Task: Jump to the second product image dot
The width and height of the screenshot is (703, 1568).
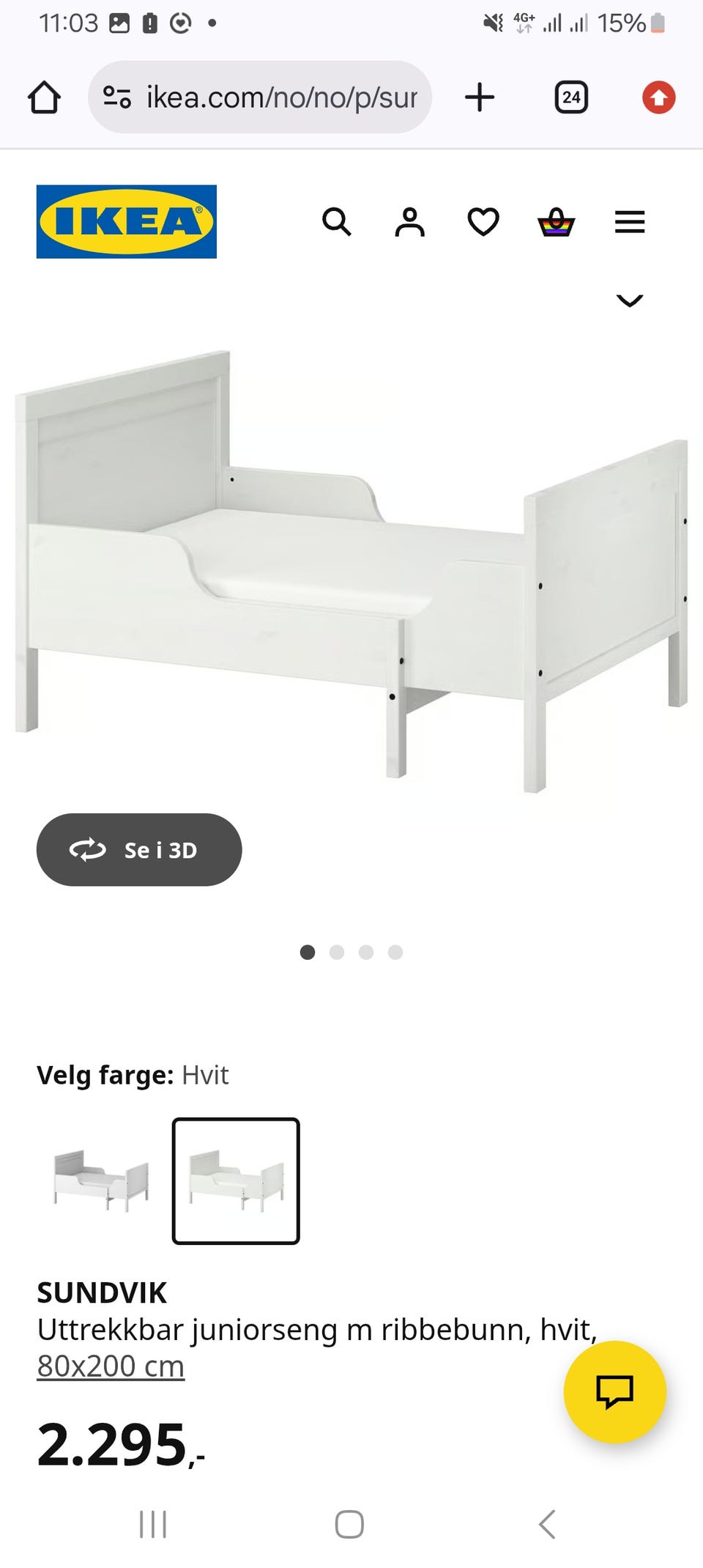Action: pos(337,952)
